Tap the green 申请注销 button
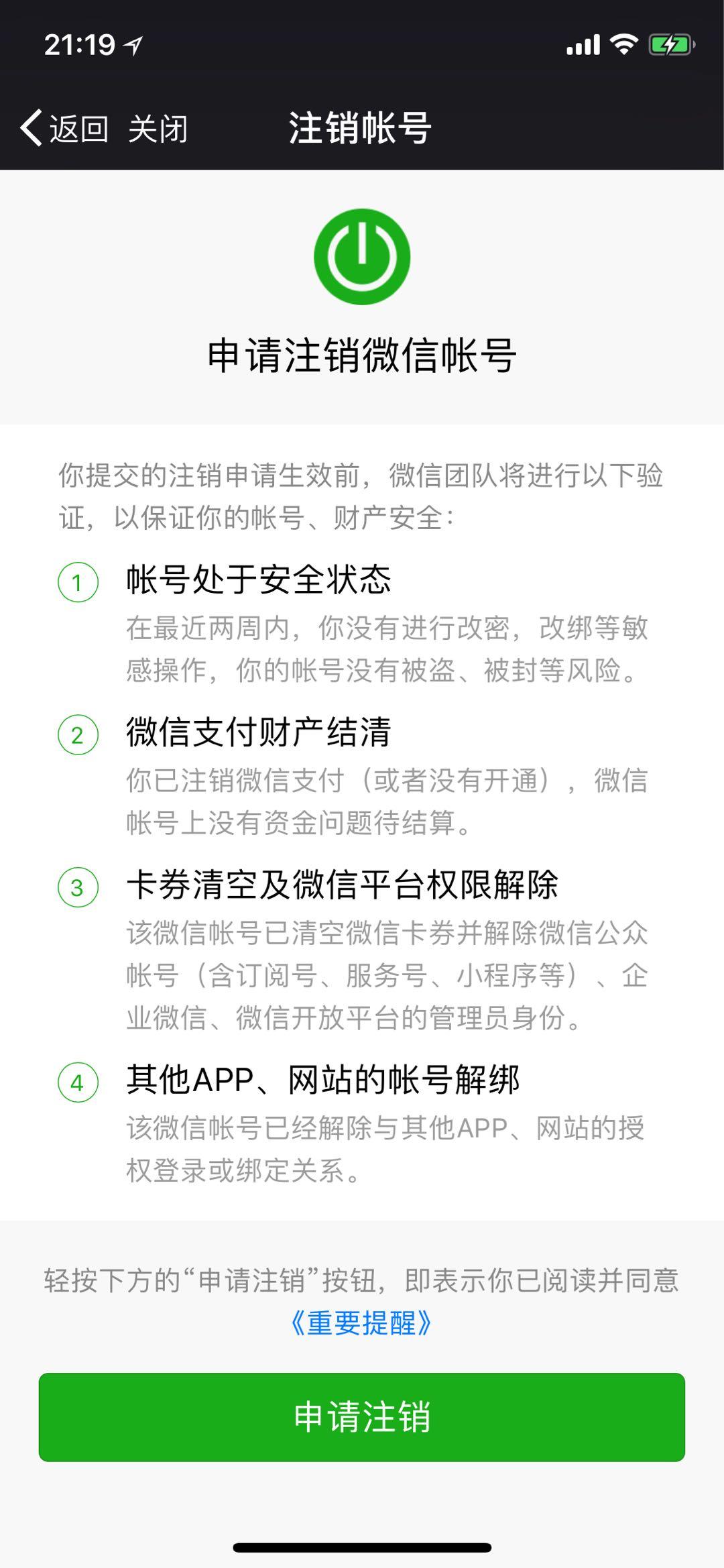 point(362,1417)
